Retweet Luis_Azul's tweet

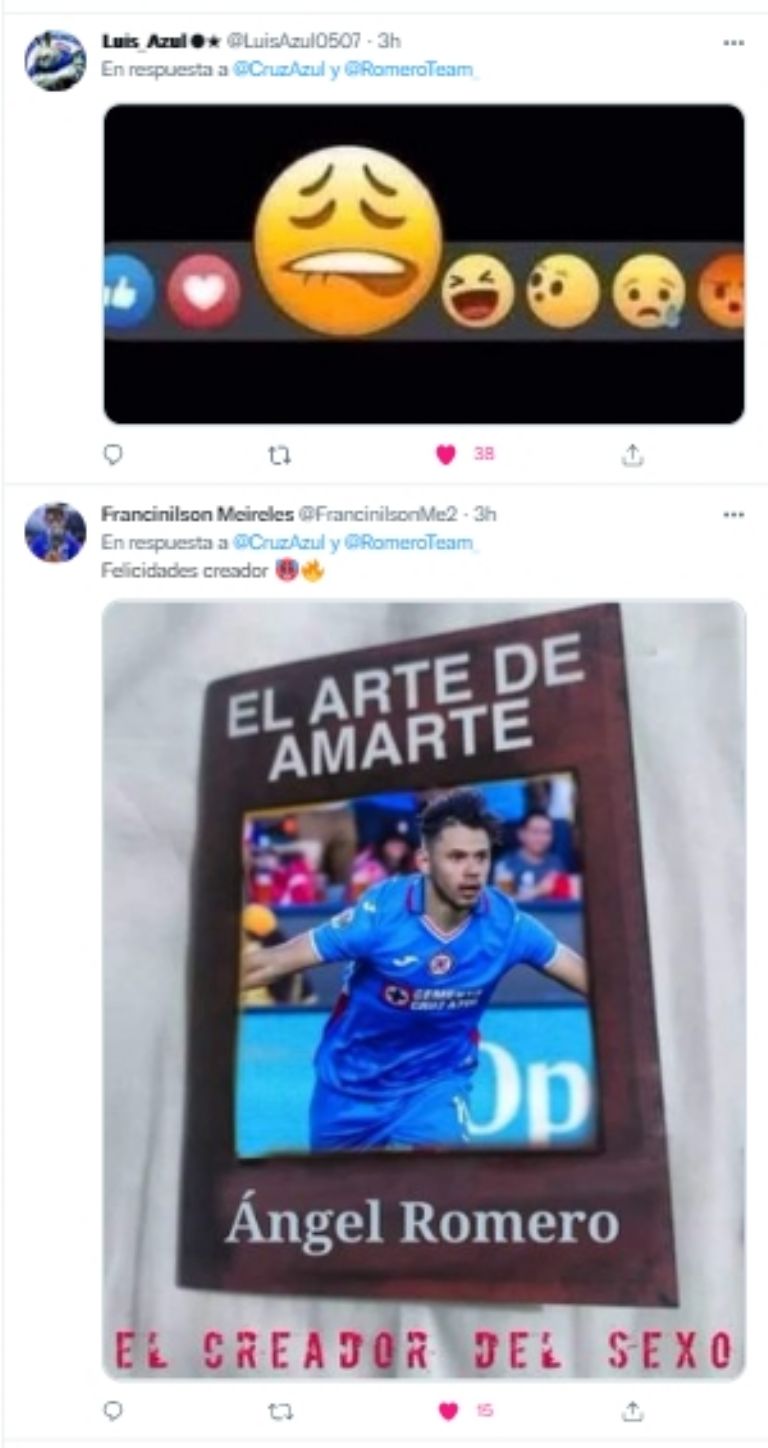[280, 455]
